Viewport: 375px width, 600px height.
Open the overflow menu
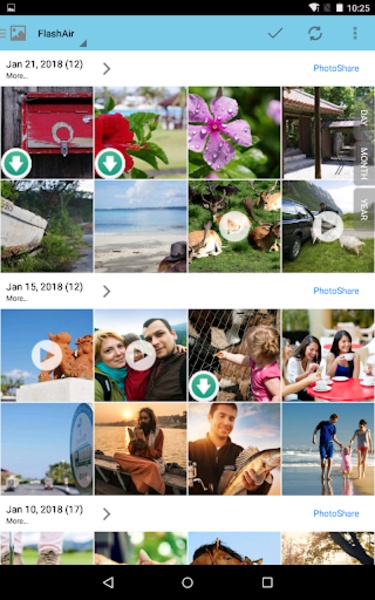click(355, 33)
